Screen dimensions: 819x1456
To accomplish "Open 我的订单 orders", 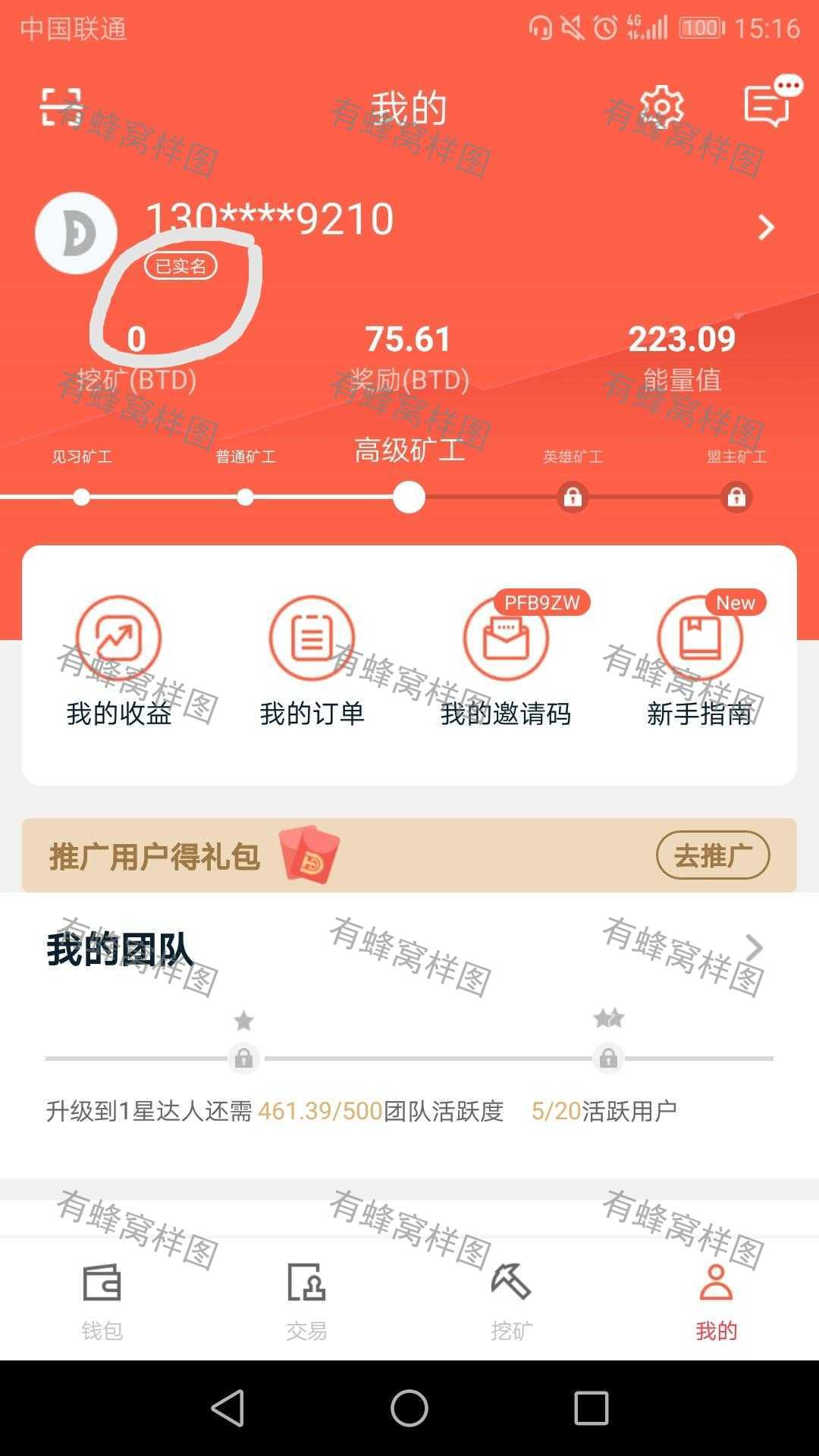I will point(312,661).
